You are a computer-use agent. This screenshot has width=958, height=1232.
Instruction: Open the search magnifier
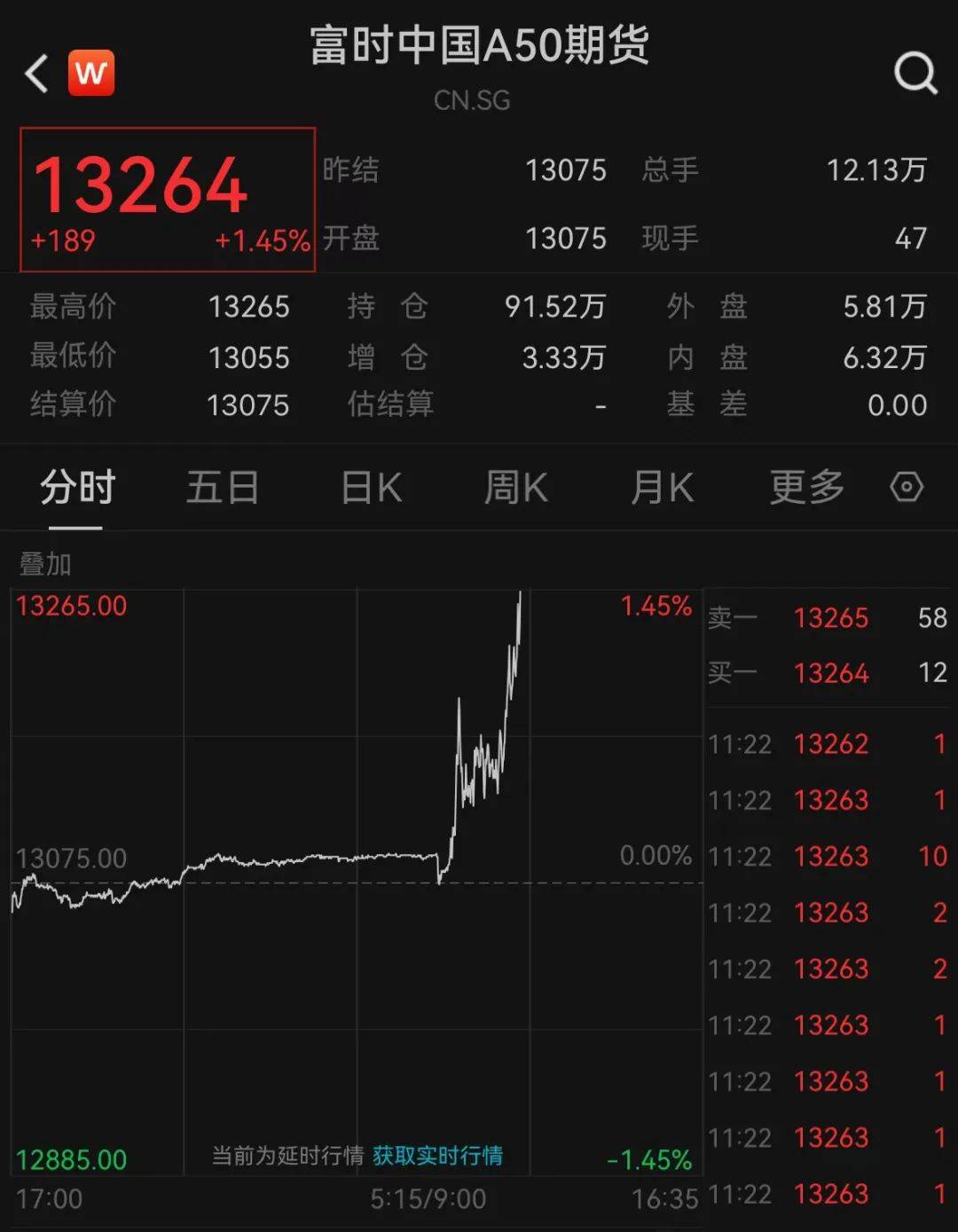pos(915,73)
